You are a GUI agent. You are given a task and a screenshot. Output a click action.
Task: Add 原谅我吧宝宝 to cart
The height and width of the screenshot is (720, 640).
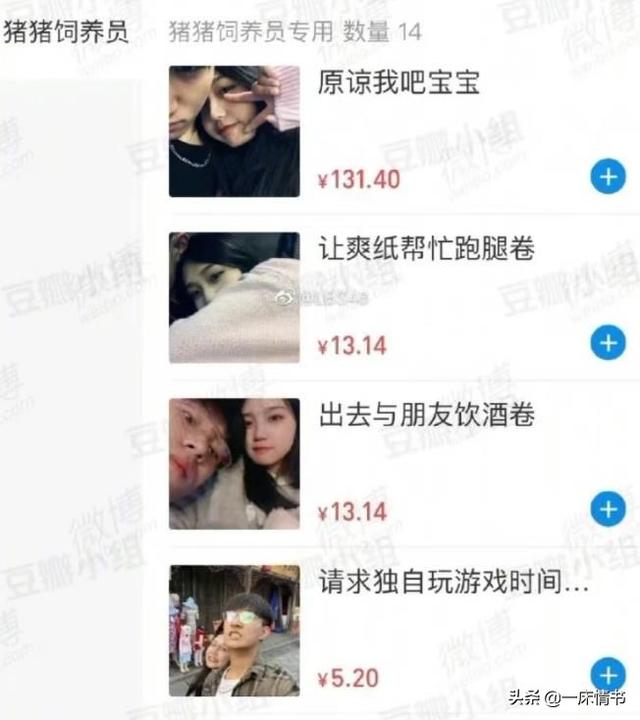607,178
